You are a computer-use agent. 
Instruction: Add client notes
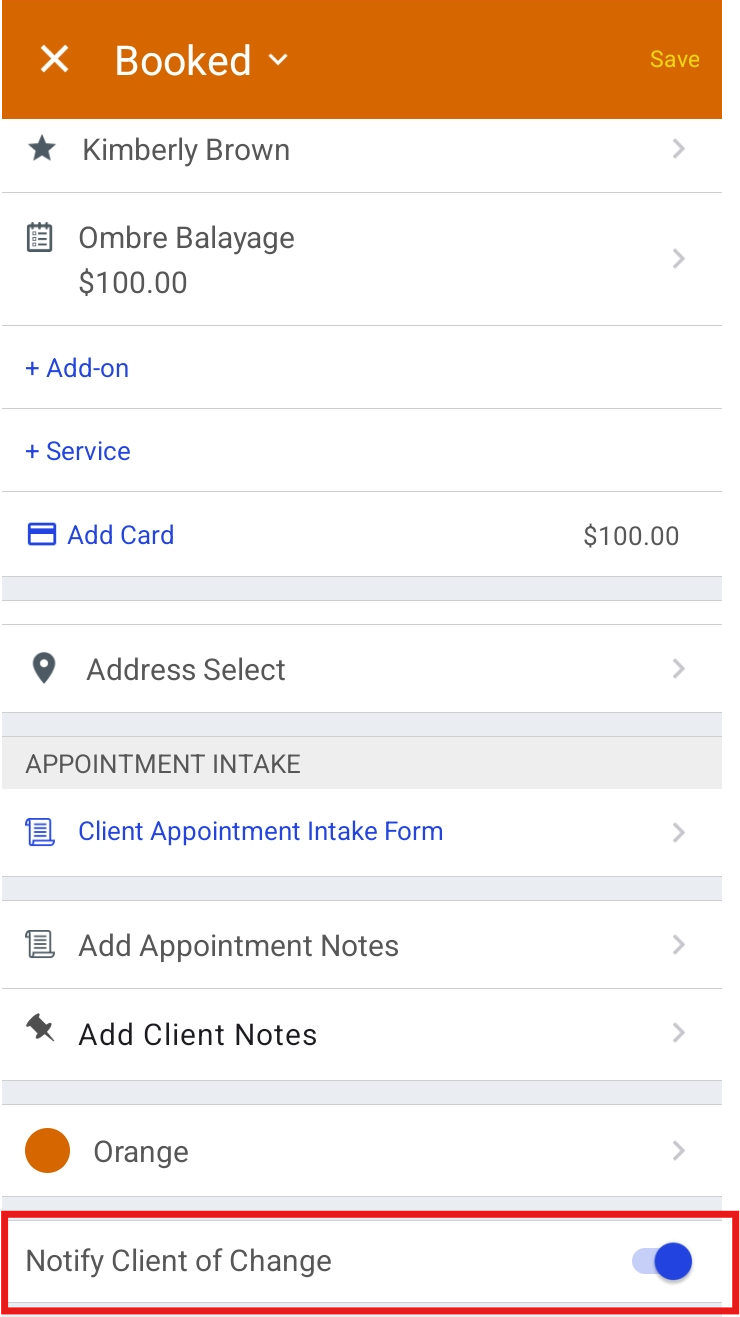point(360,1034)
